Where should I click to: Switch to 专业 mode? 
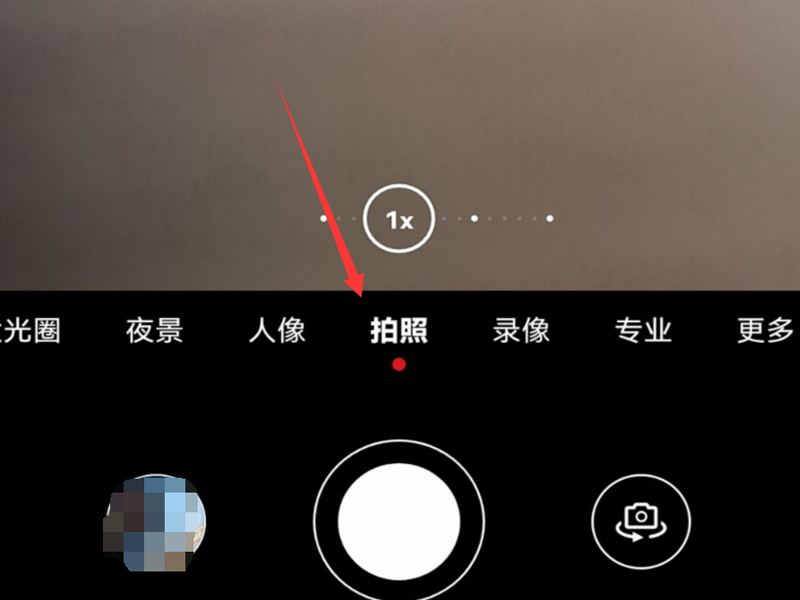coord(643,331)
